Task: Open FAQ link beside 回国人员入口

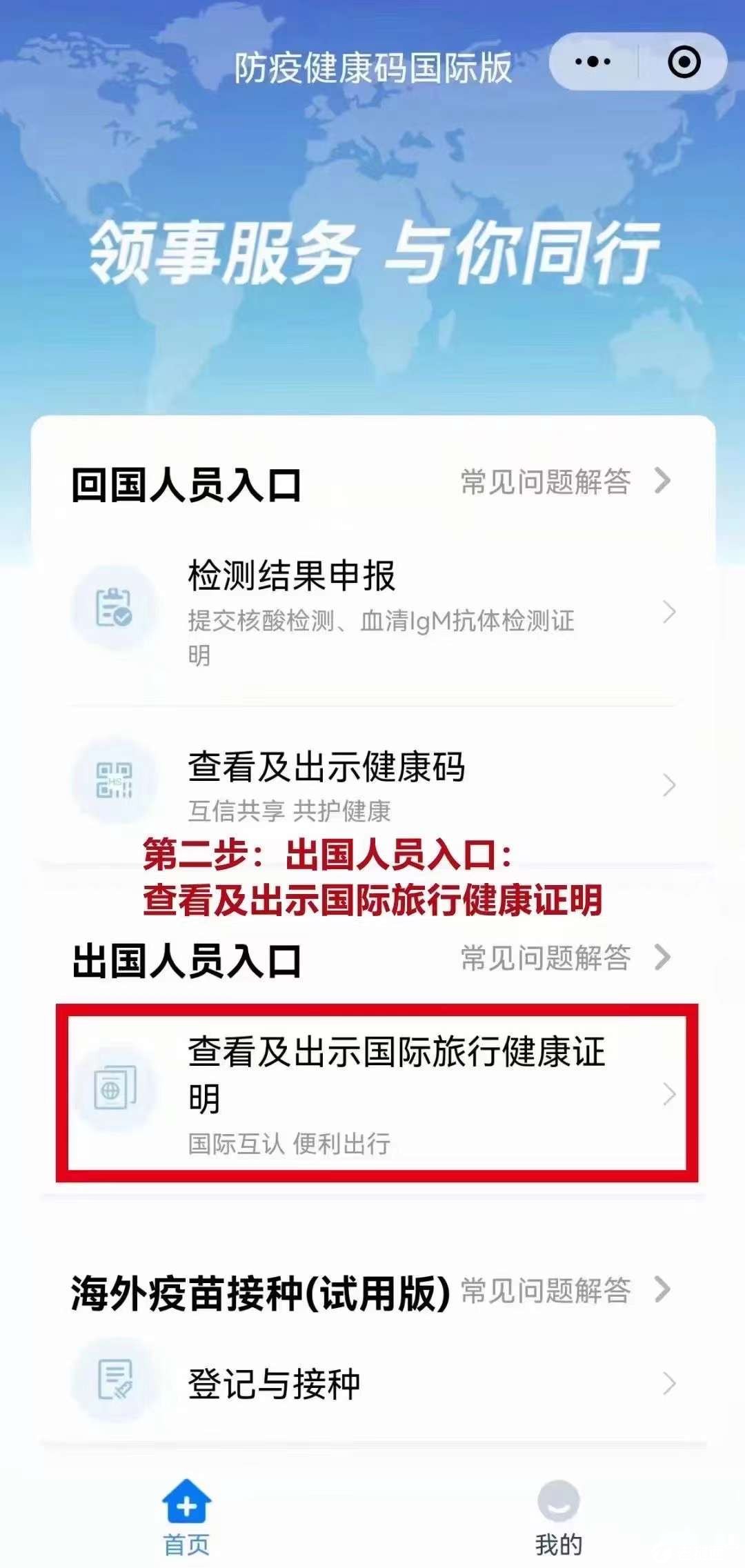Action: 565,482
